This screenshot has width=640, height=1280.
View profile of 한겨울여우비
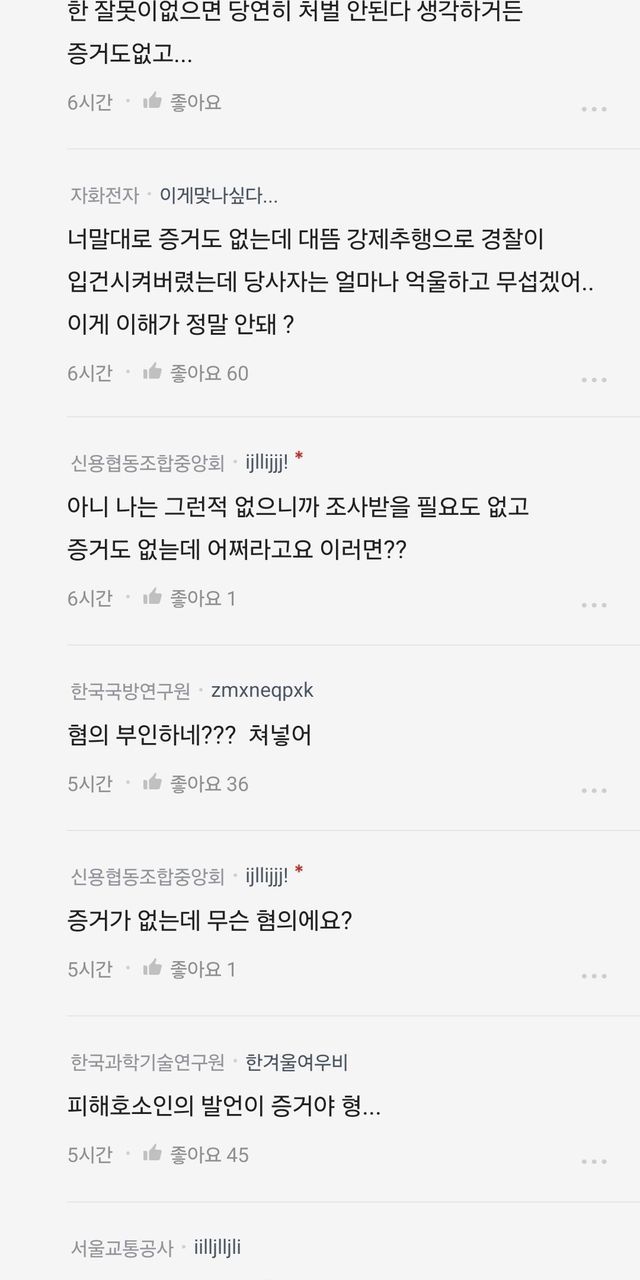[x=296, y=1062]
